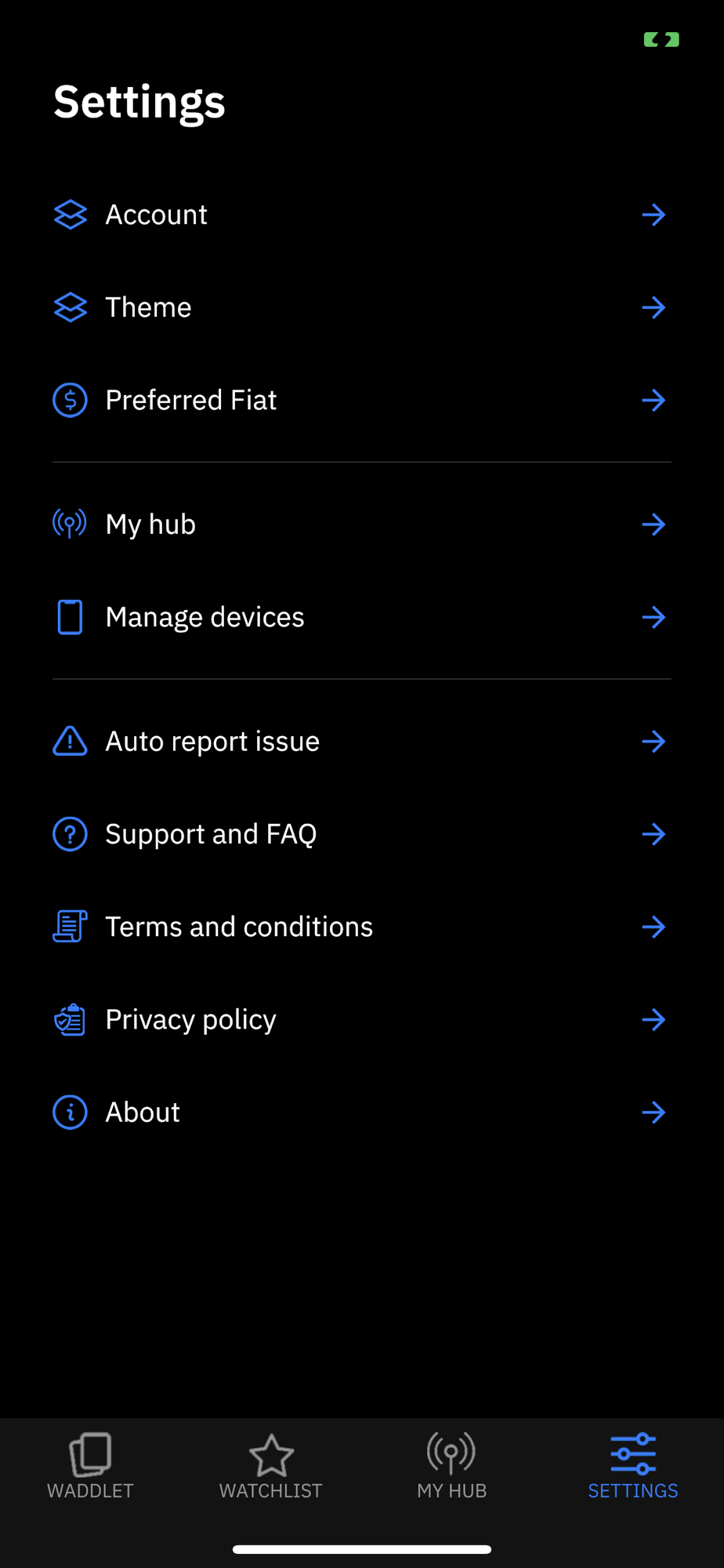The height and width of the screenshot is (1568, 724).
Task: Open Account settings
Action: (x=361, y=215)
